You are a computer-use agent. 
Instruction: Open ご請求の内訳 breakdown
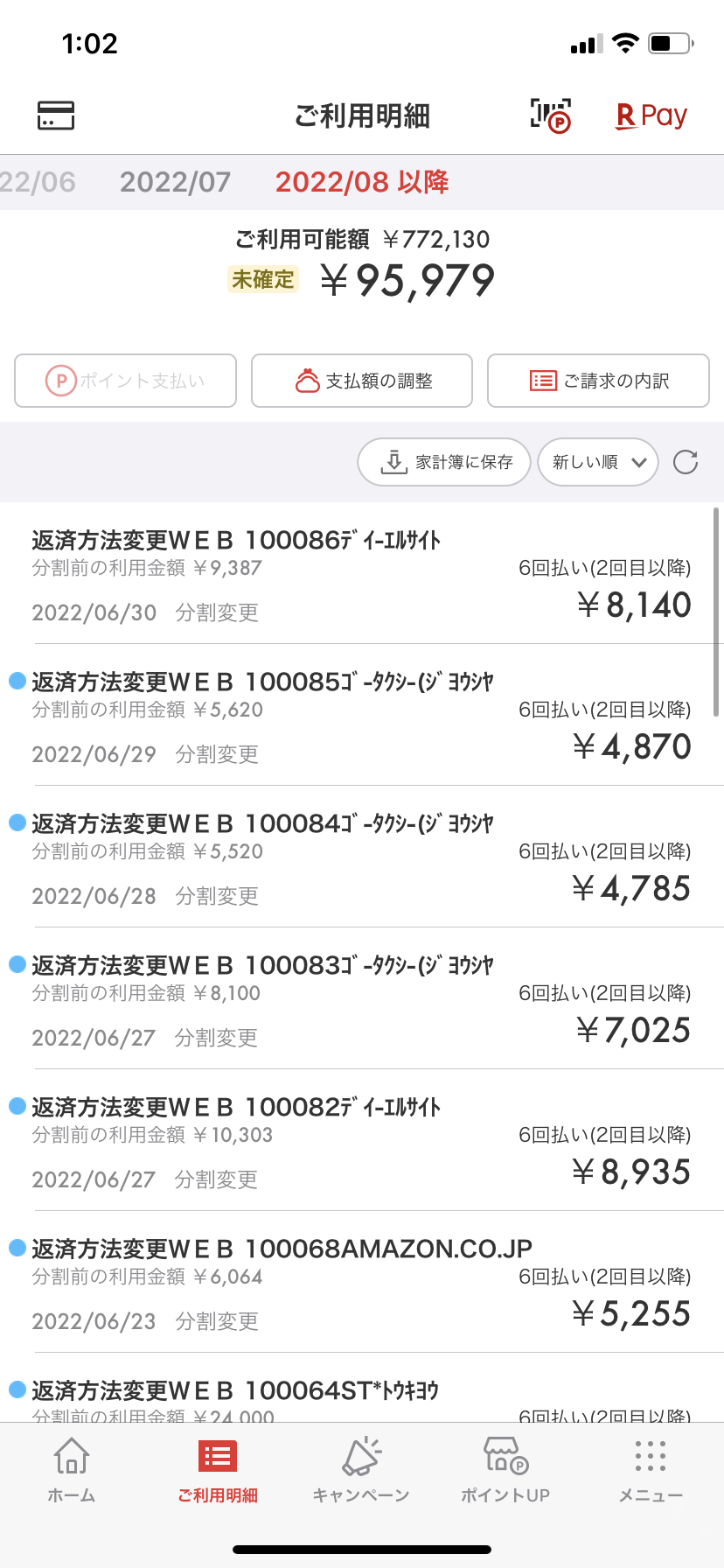point(598,381)
